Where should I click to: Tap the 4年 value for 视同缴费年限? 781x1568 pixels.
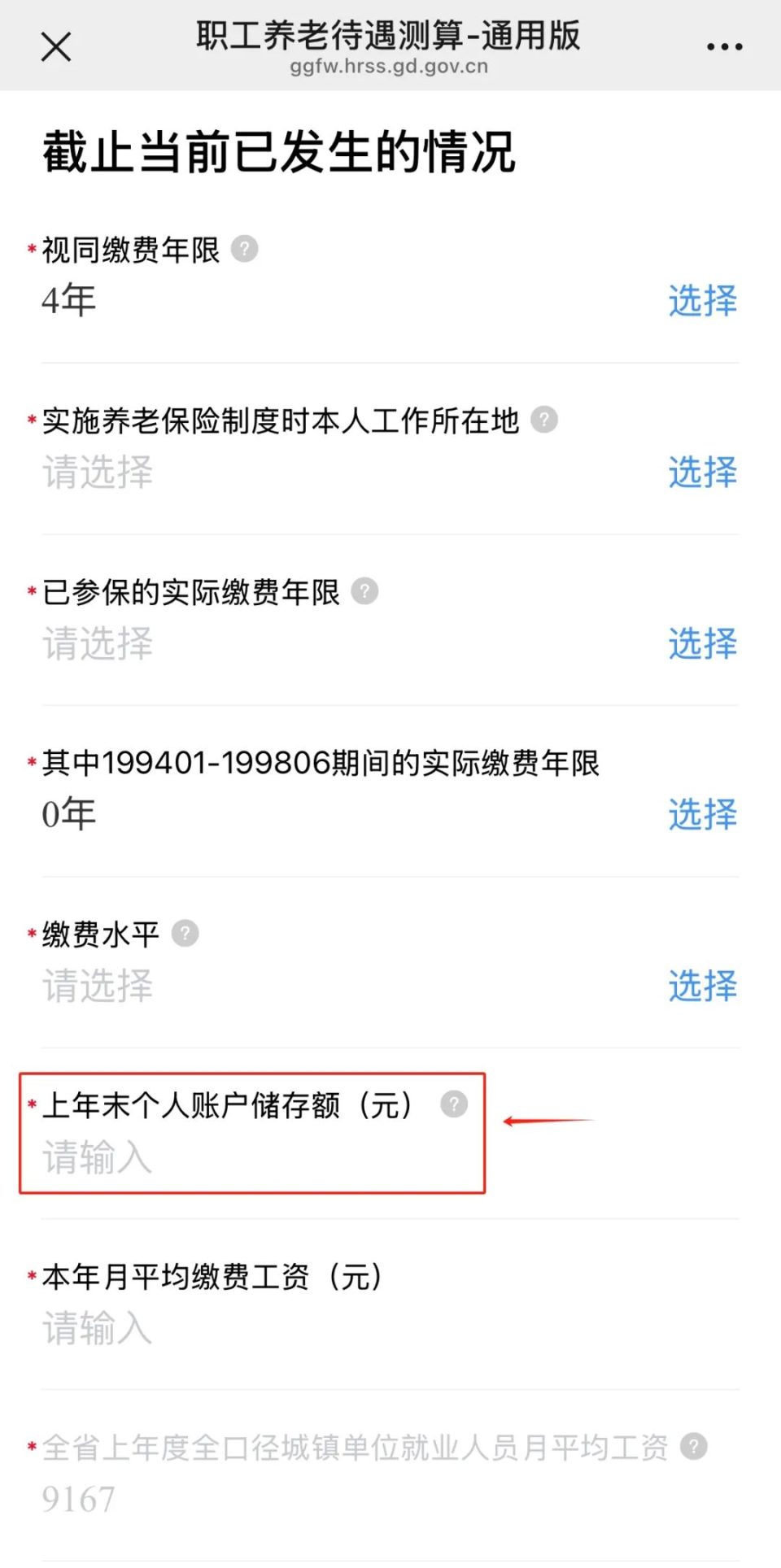pyautogui.click(x=68, y=300)
